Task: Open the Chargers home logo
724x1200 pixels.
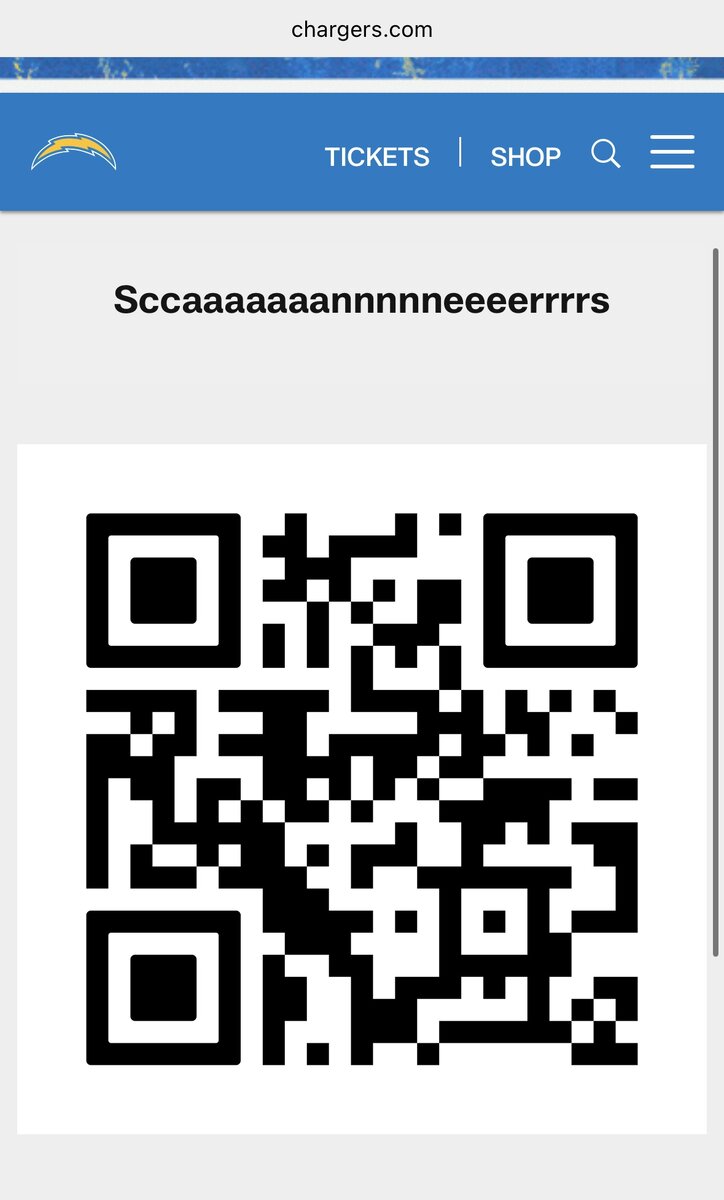Action: click(73, 154)
